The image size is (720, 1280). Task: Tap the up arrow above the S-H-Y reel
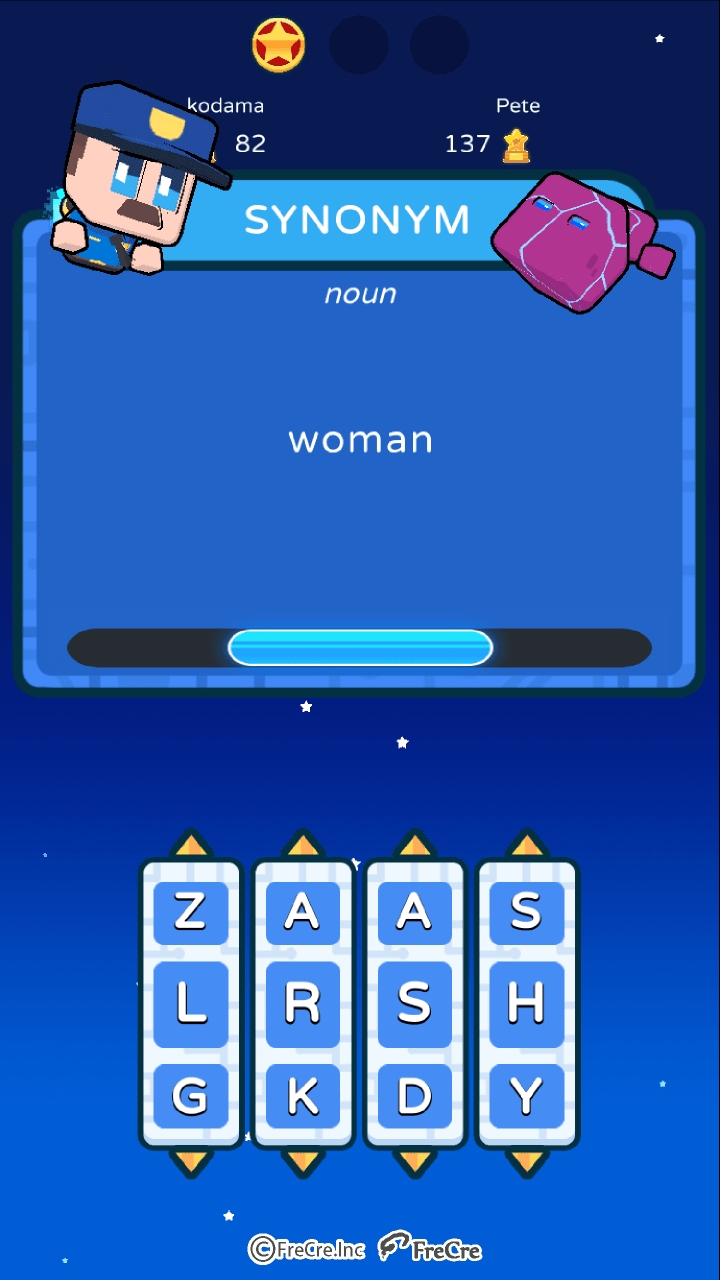click(527, 845)
